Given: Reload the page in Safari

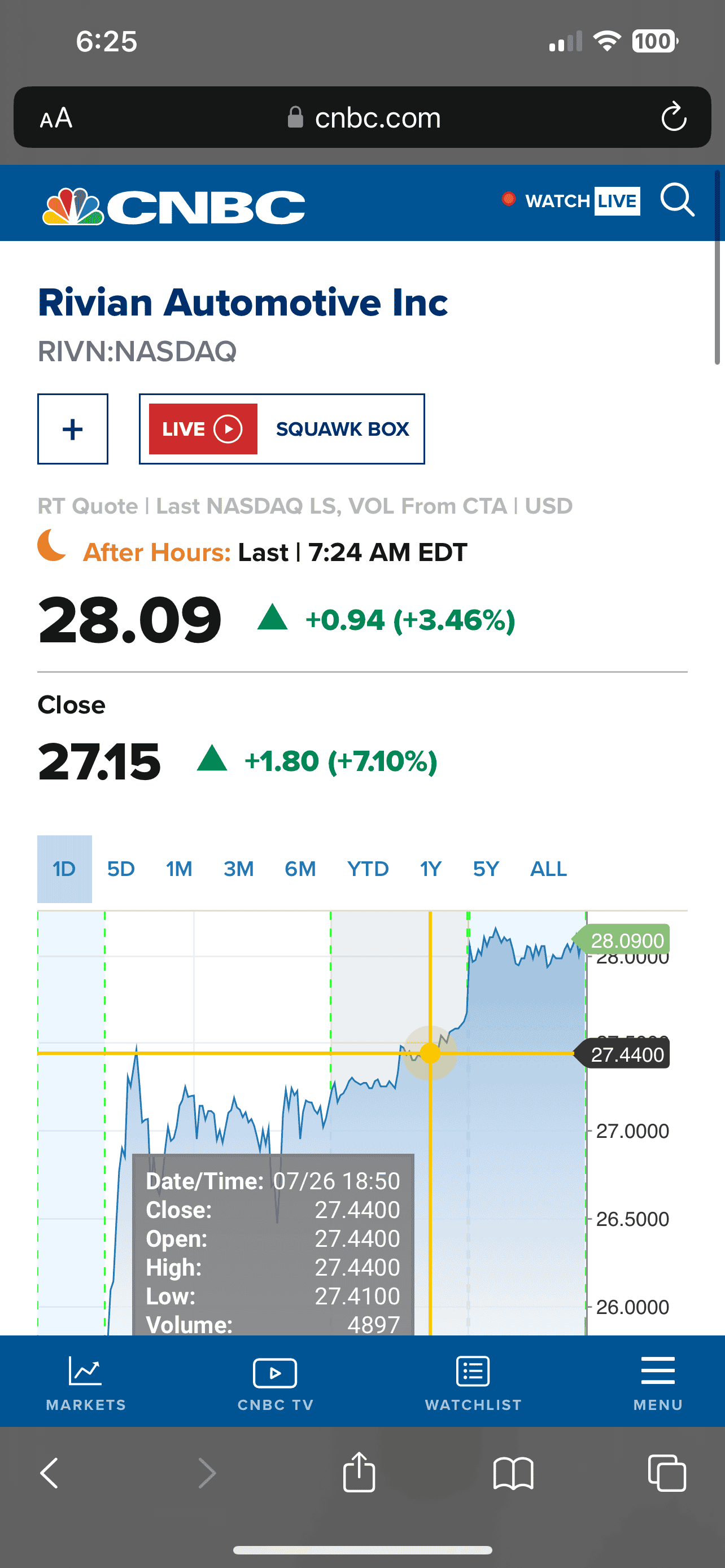Looking at the screenshot, I should coord(674,117).
